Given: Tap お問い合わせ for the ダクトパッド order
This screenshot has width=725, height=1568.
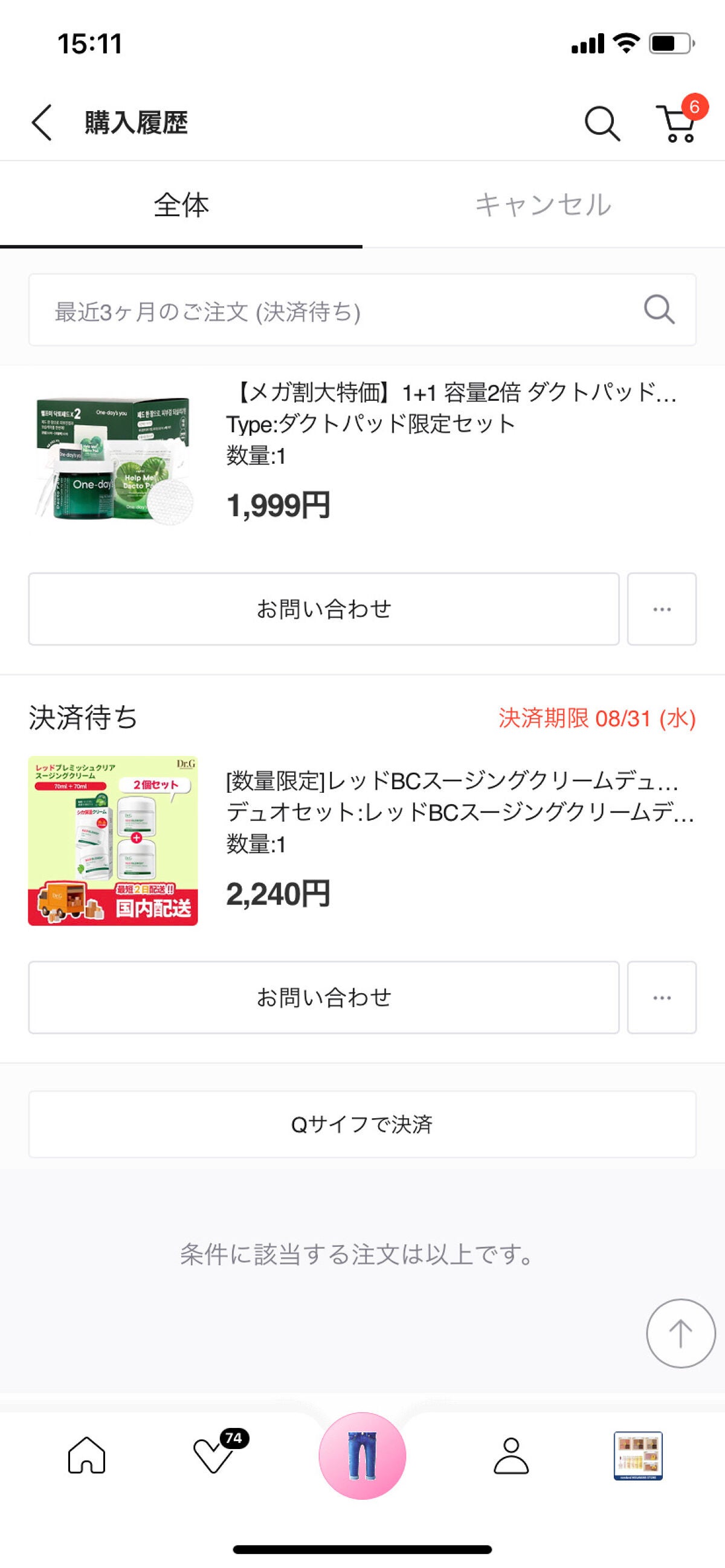Looking at the screenshot, I should 323,609.
